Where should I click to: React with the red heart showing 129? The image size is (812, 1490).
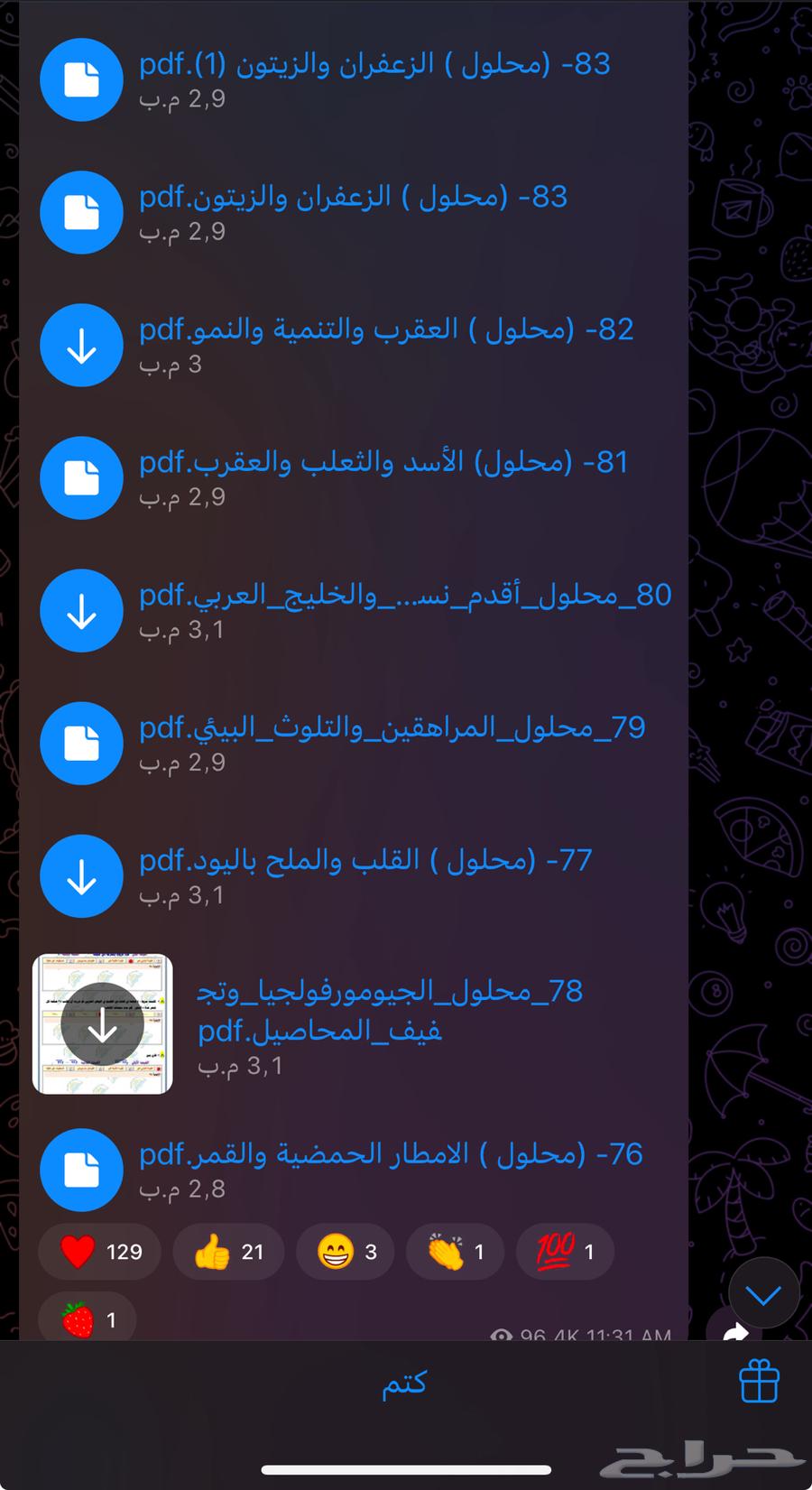coord(99,1252)
